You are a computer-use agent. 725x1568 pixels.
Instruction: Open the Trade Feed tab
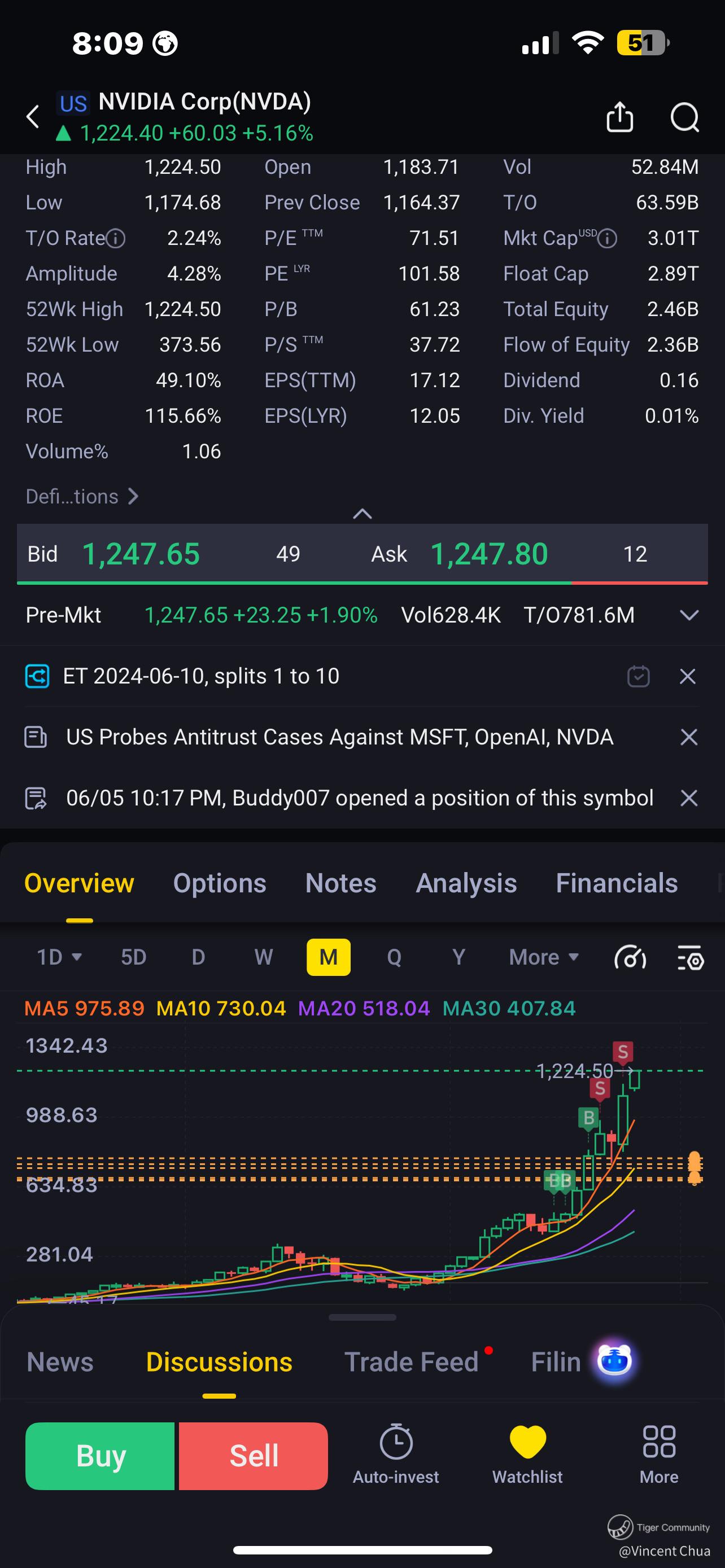412,1361
